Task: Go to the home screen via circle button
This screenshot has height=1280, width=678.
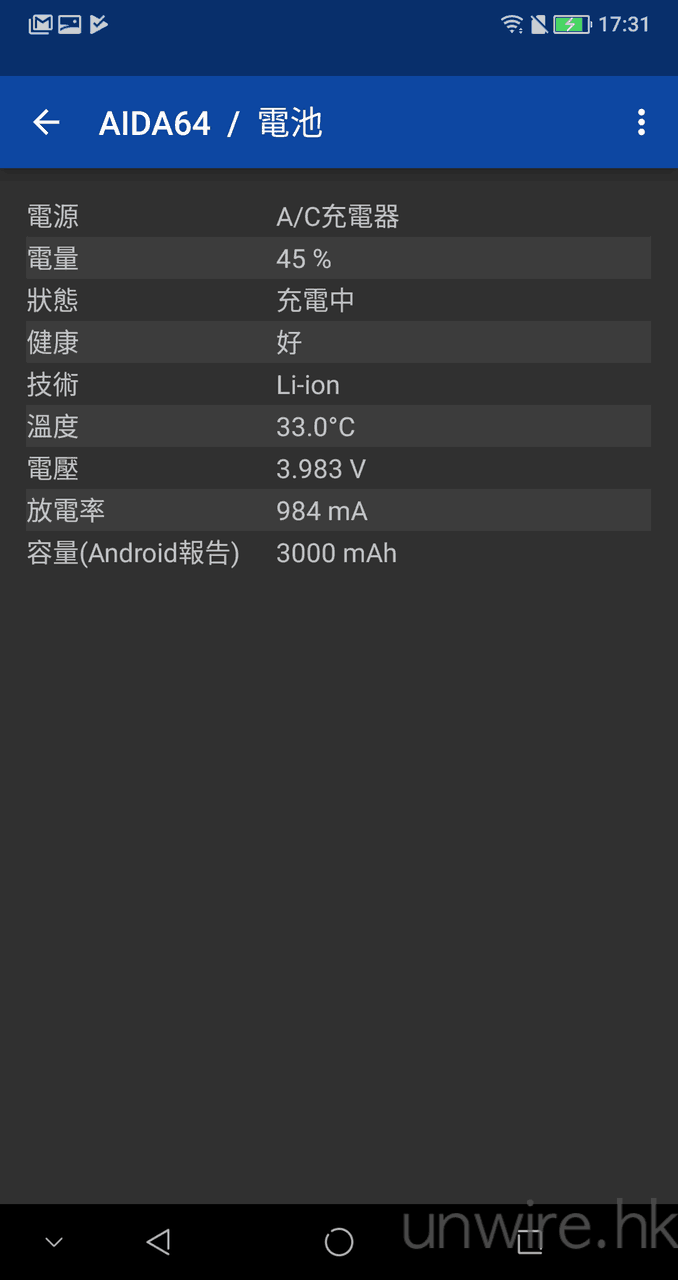Action: click(x=339, y=1242)
